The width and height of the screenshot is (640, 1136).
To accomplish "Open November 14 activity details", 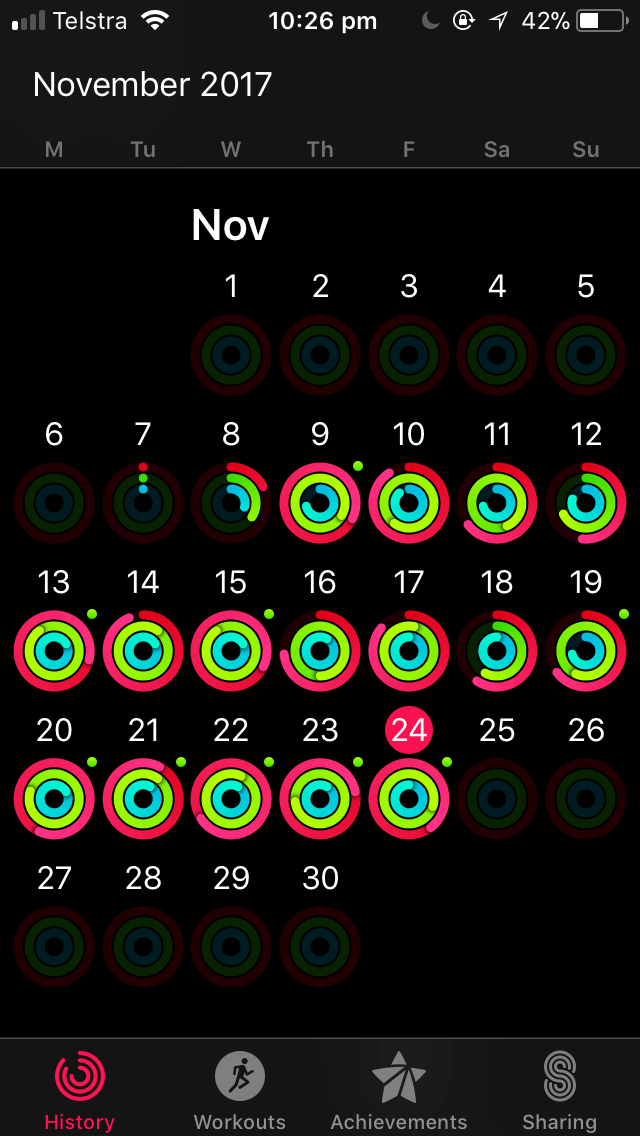I will click(x=143, y=650).
